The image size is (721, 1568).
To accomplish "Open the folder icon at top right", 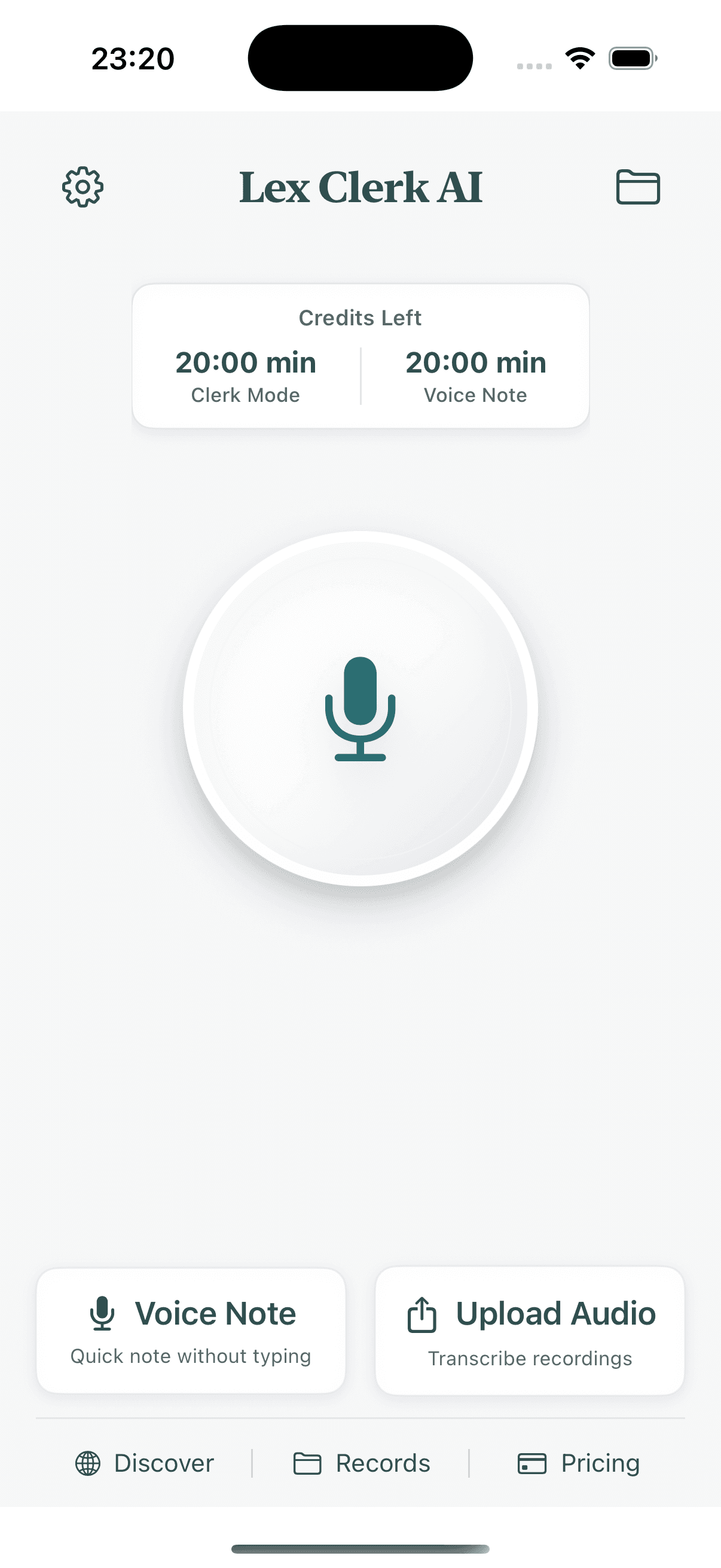I will tap(638, 187).
